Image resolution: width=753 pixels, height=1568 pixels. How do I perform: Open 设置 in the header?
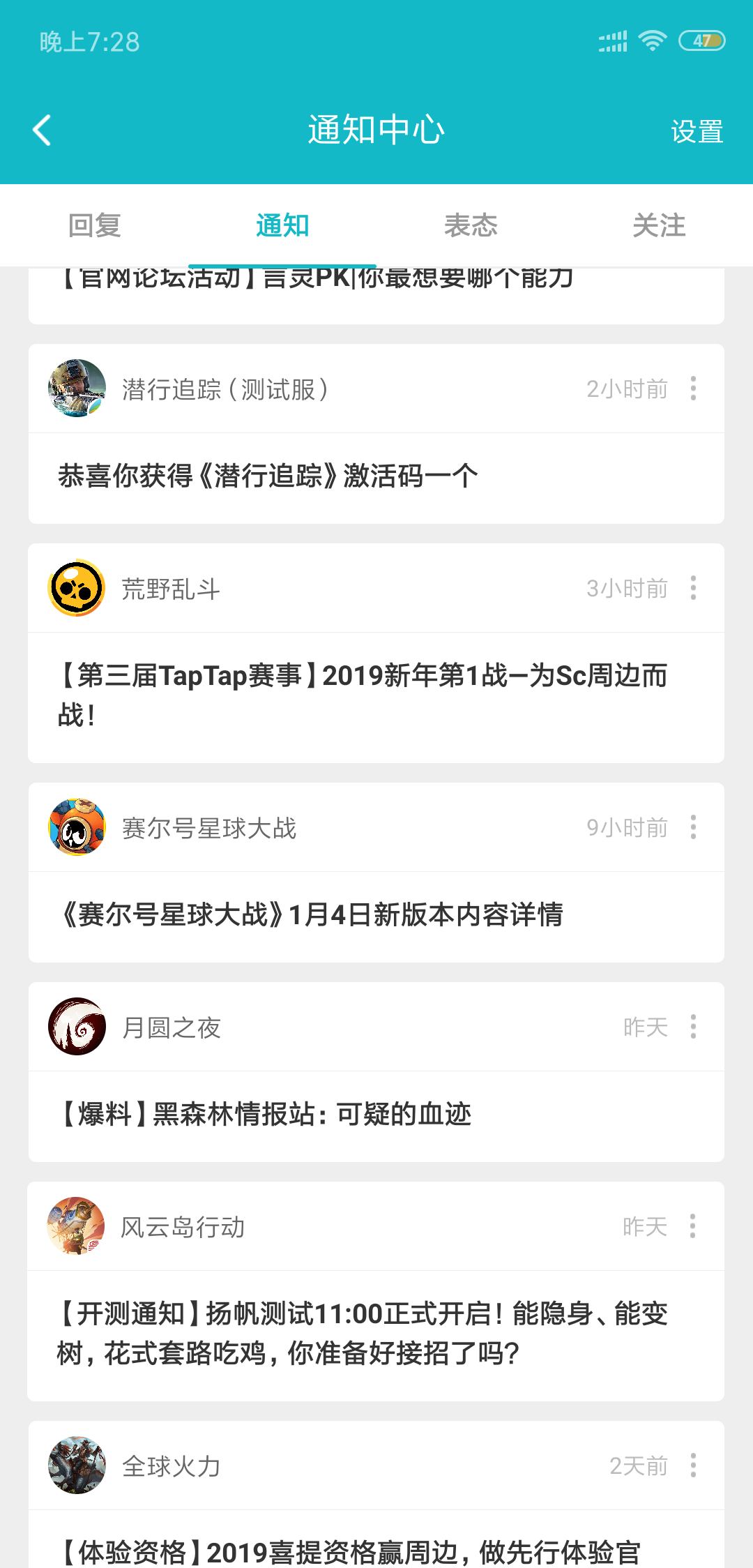697,131
